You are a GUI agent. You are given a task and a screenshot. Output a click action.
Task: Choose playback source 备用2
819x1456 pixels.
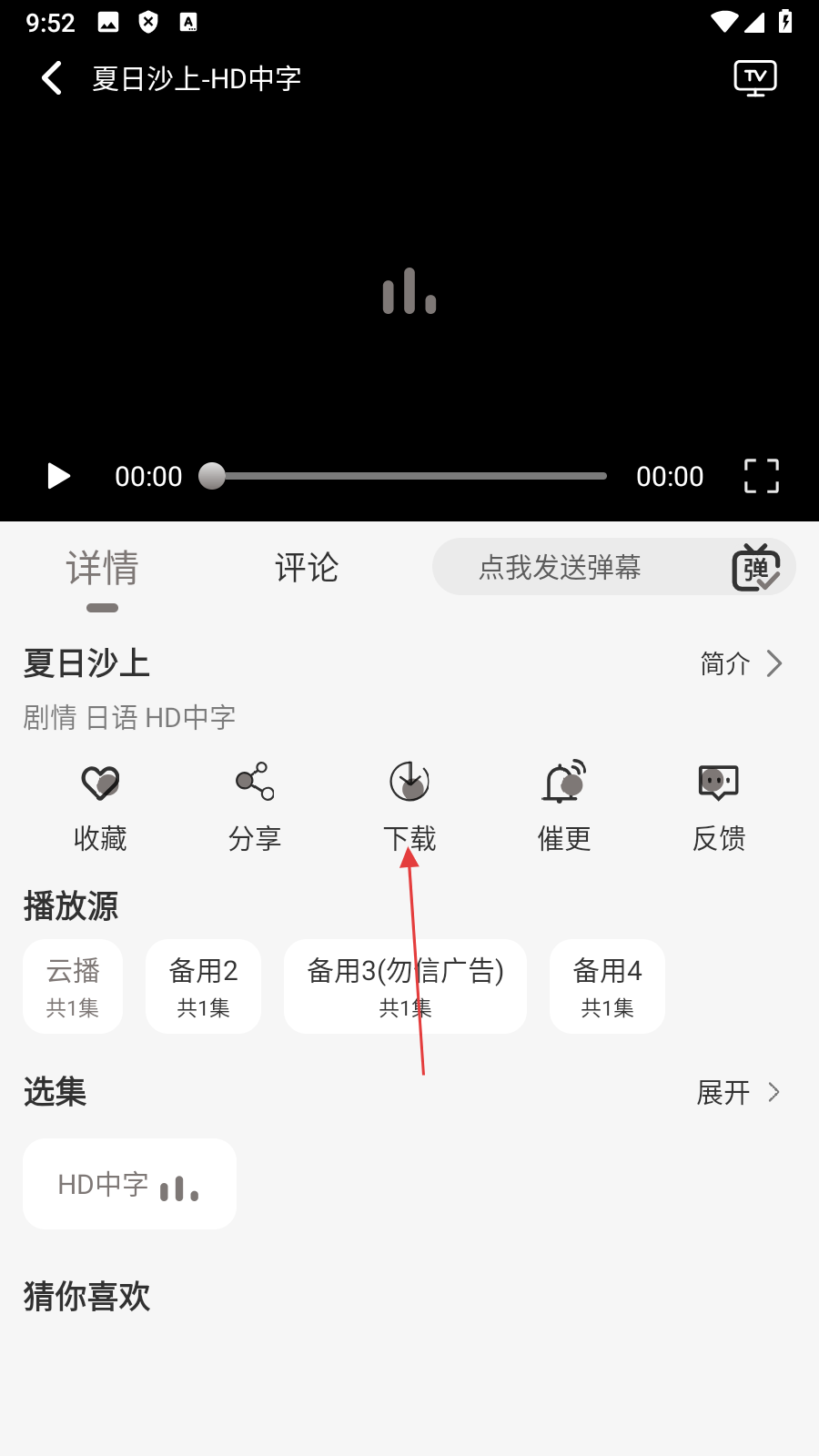(203, 986)
